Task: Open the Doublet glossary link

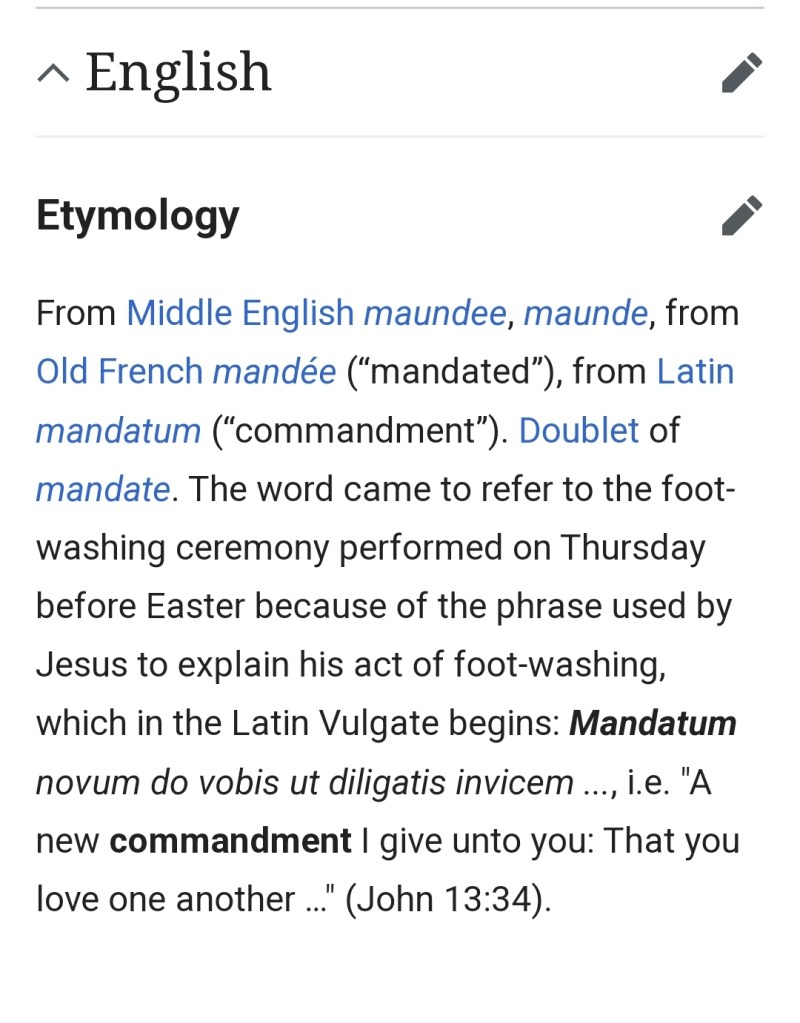Action: 578,431
